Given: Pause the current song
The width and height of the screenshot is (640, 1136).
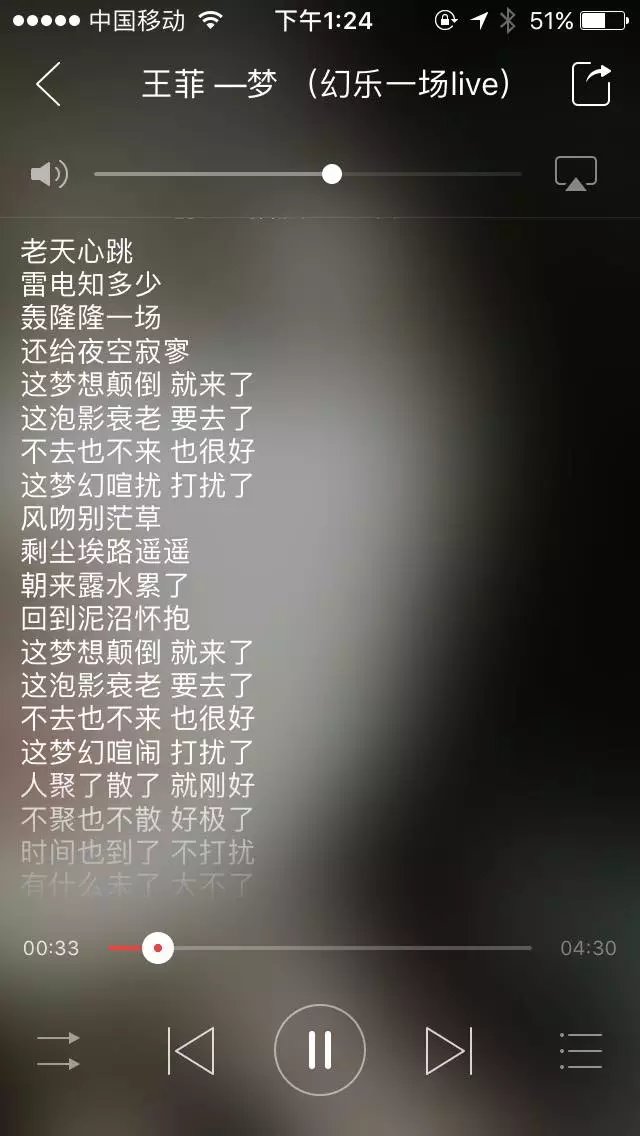Looking at the screenshot, I should [320, 1050].
